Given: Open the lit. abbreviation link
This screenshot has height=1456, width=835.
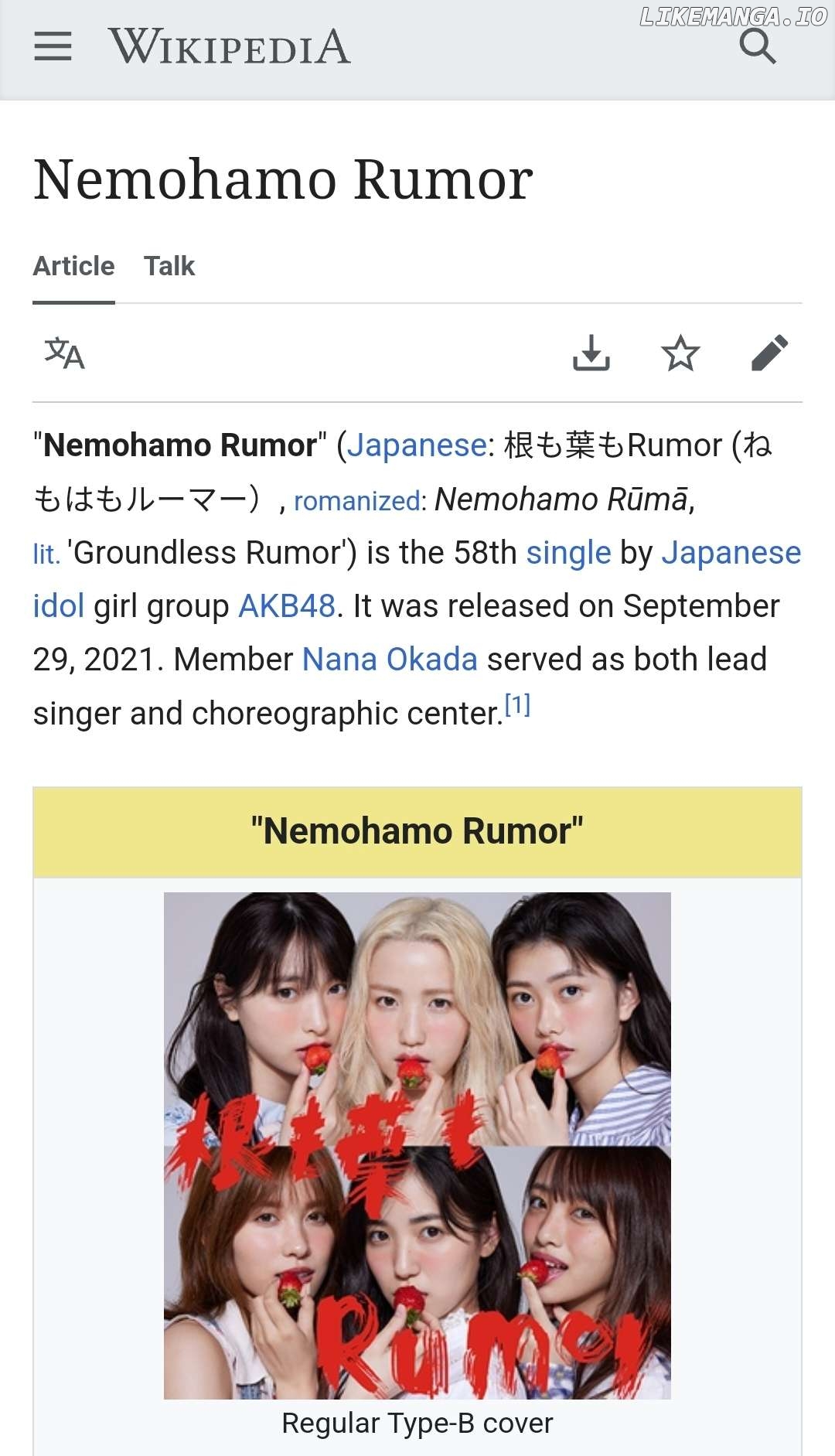Looking at the screenshot, I should 46,554.
